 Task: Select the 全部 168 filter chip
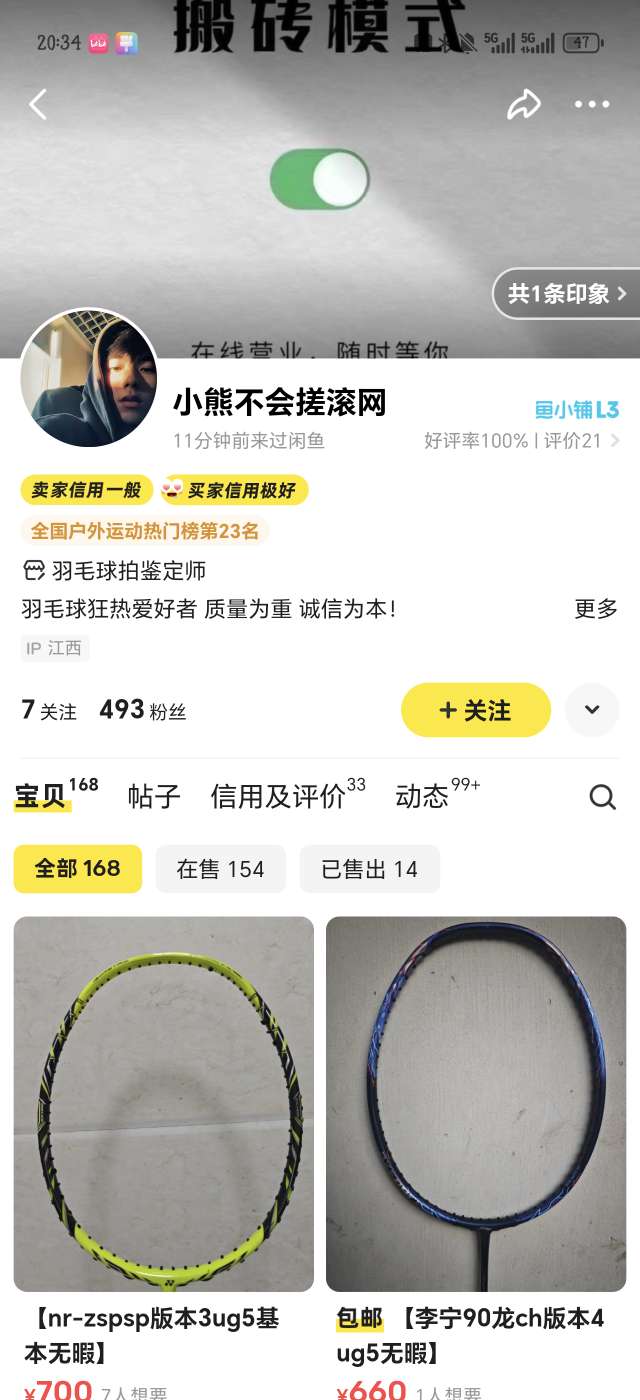(x=78, y=869)
